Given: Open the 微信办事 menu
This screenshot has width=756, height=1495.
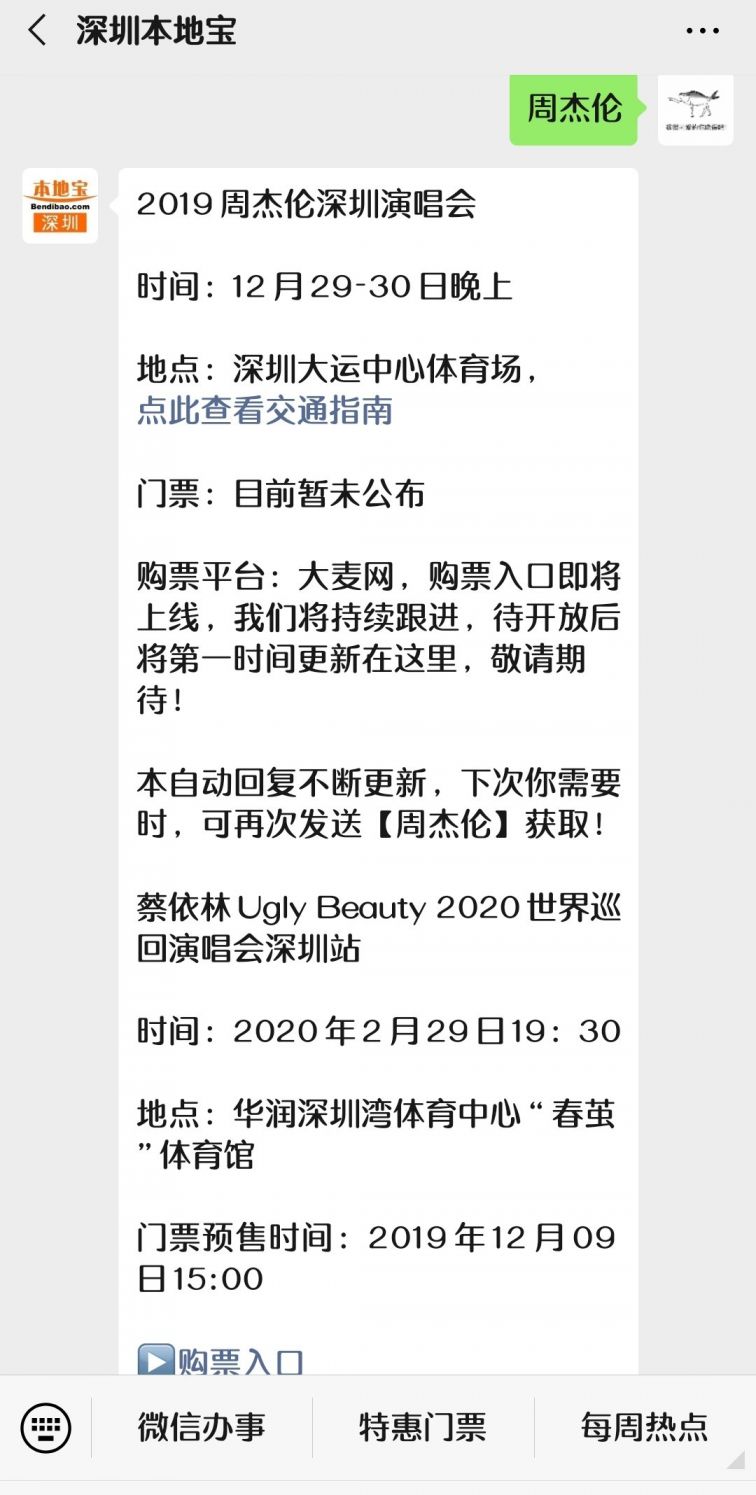Looking at the screenshot, I should click(202, 1428).
